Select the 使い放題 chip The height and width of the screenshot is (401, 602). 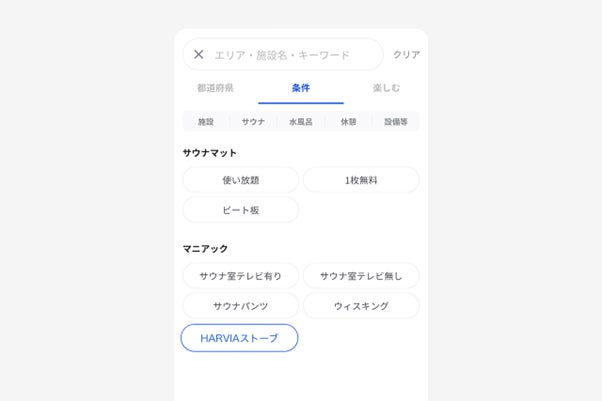pos(240,180)
